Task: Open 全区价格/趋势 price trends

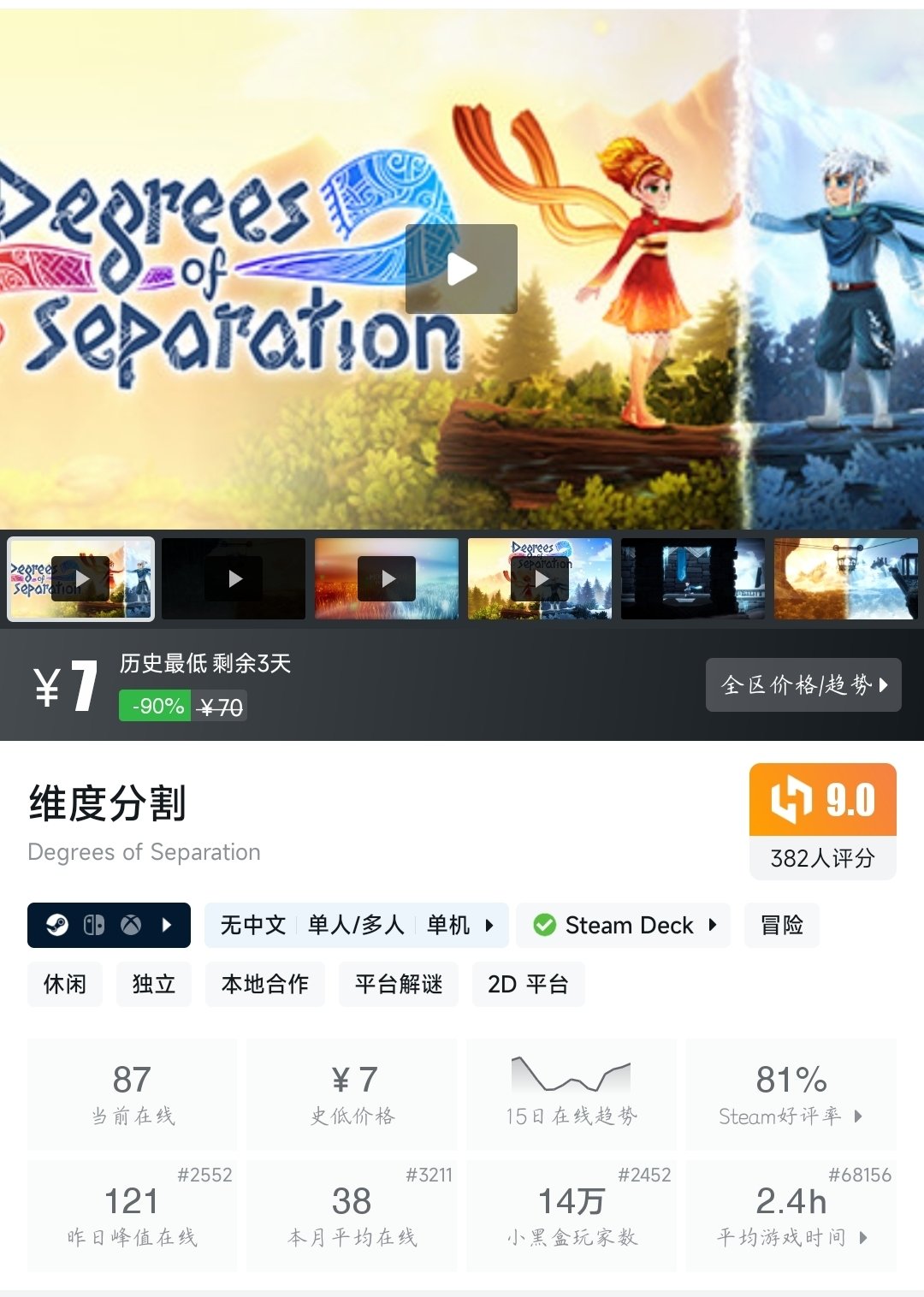Action: 803,684
